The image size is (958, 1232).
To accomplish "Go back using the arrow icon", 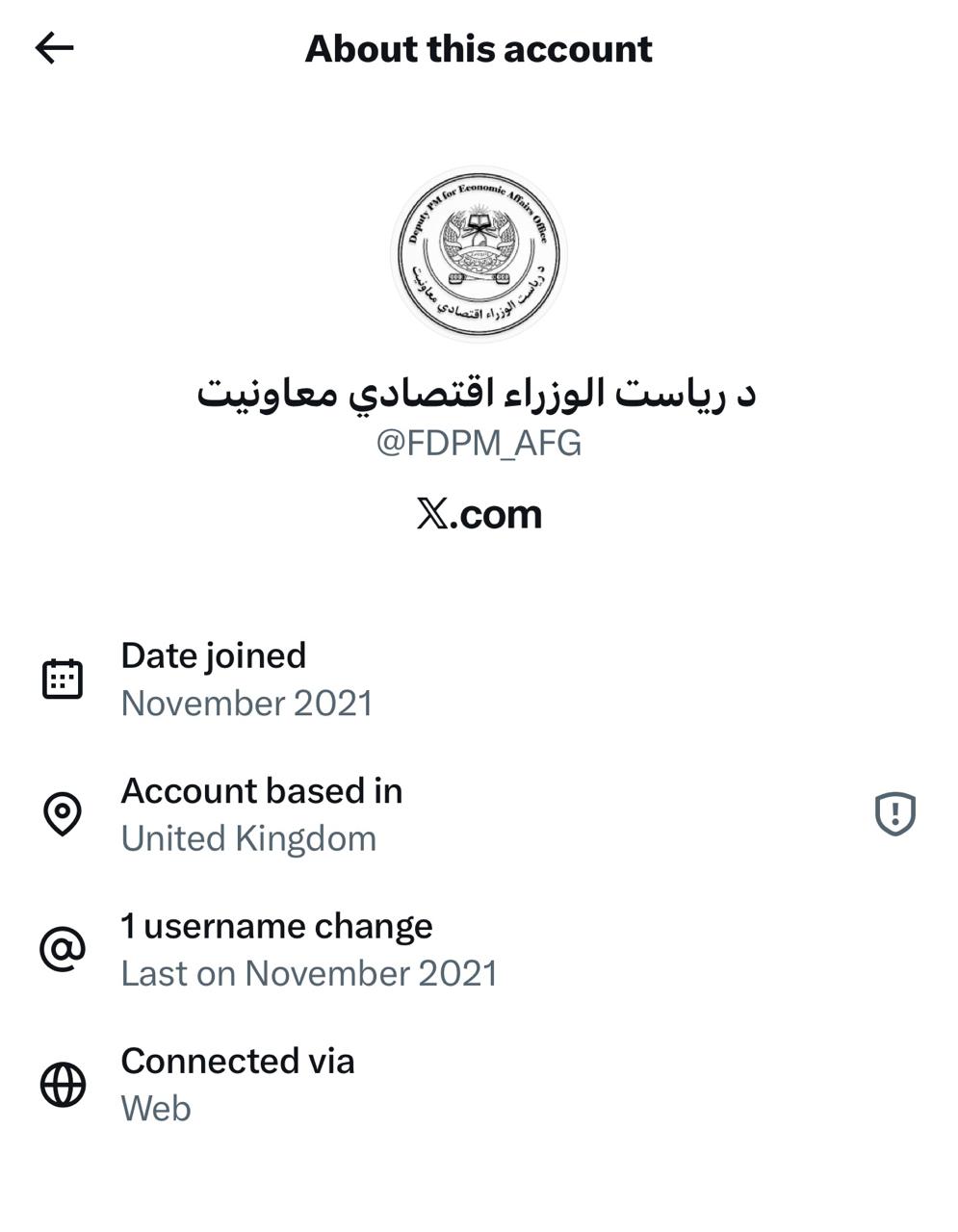I will [x=54, y=48].
